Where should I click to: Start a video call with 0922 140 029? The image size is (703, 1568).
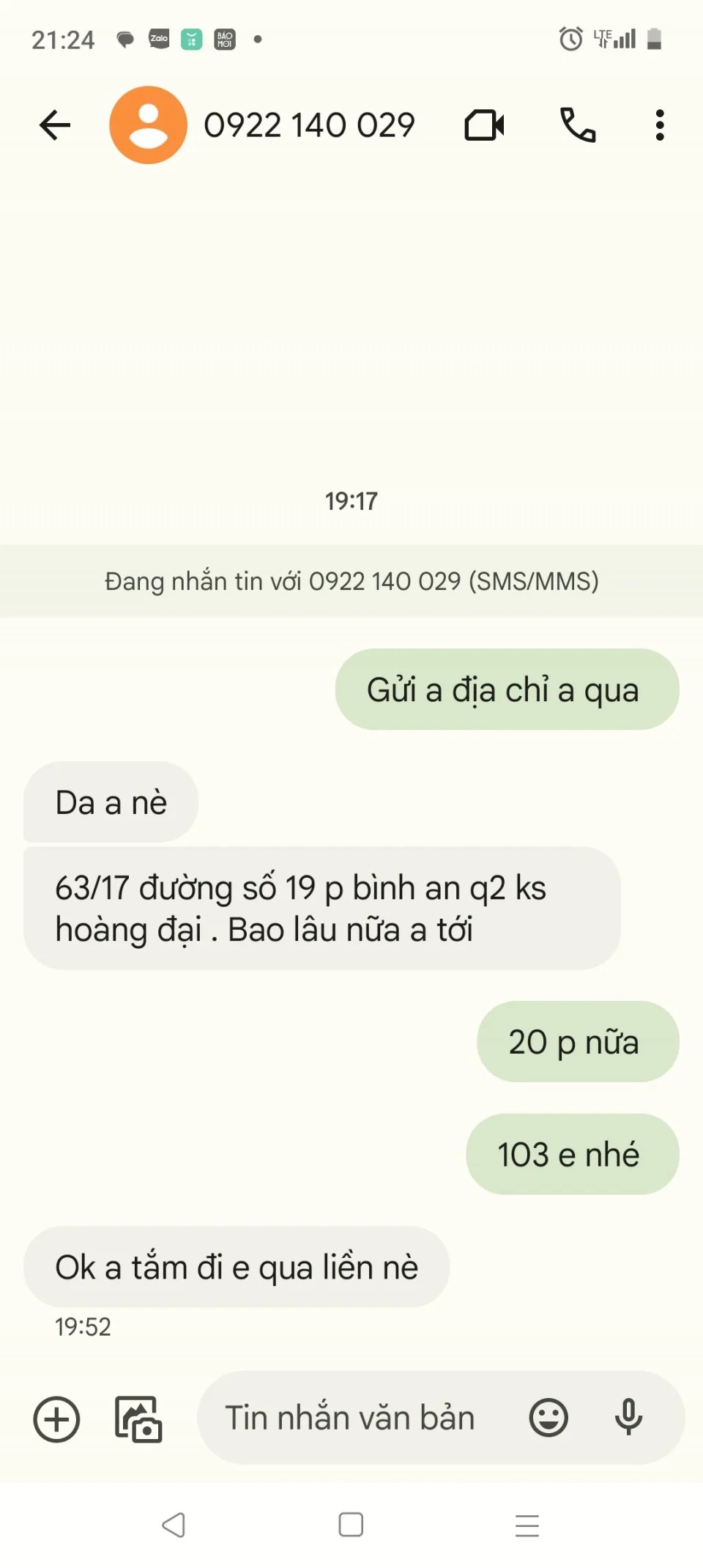coord(484,125)
